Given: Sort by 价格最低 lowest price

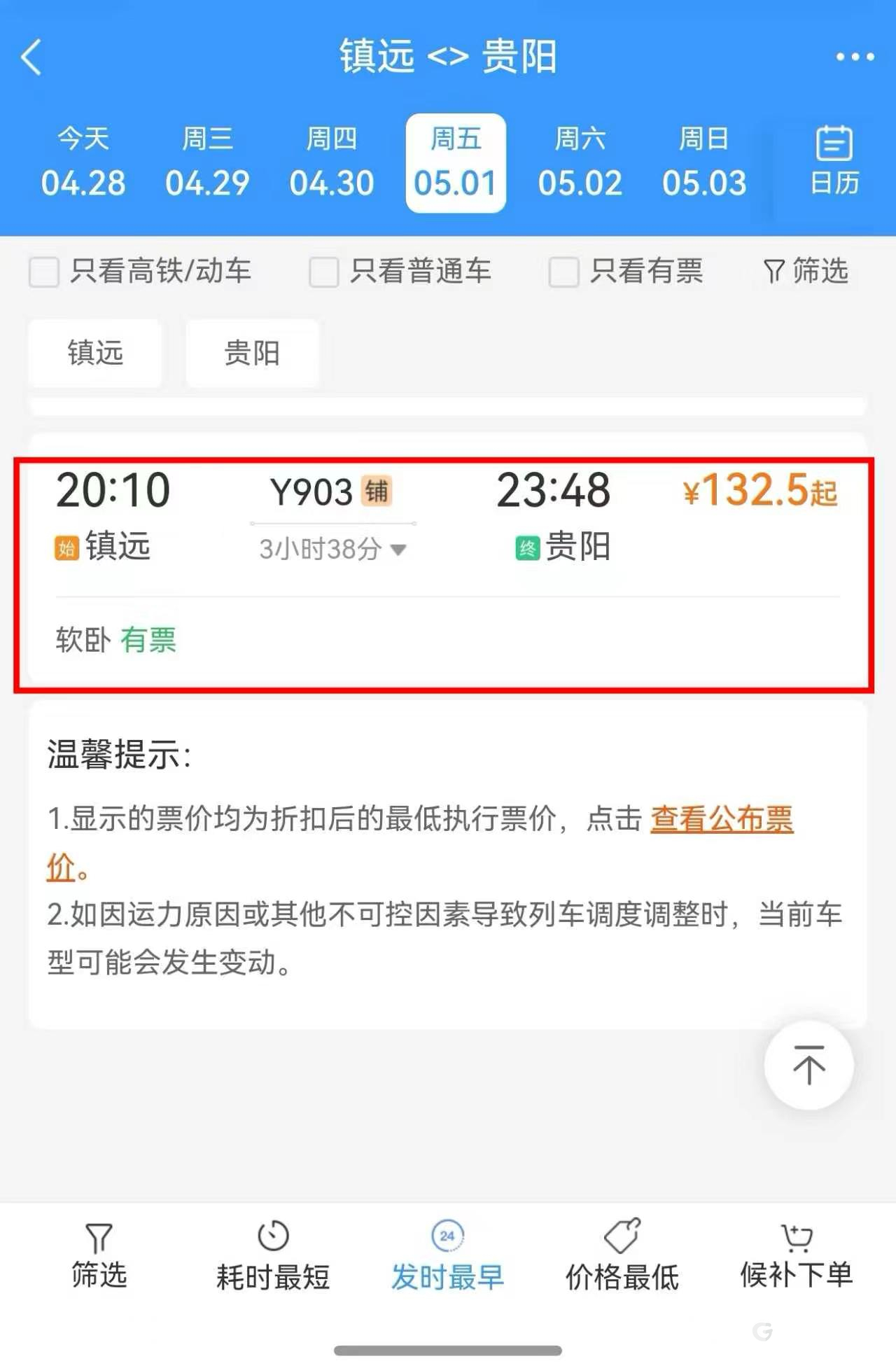Looking at the screenshot, I should [x=622, y=1257].
